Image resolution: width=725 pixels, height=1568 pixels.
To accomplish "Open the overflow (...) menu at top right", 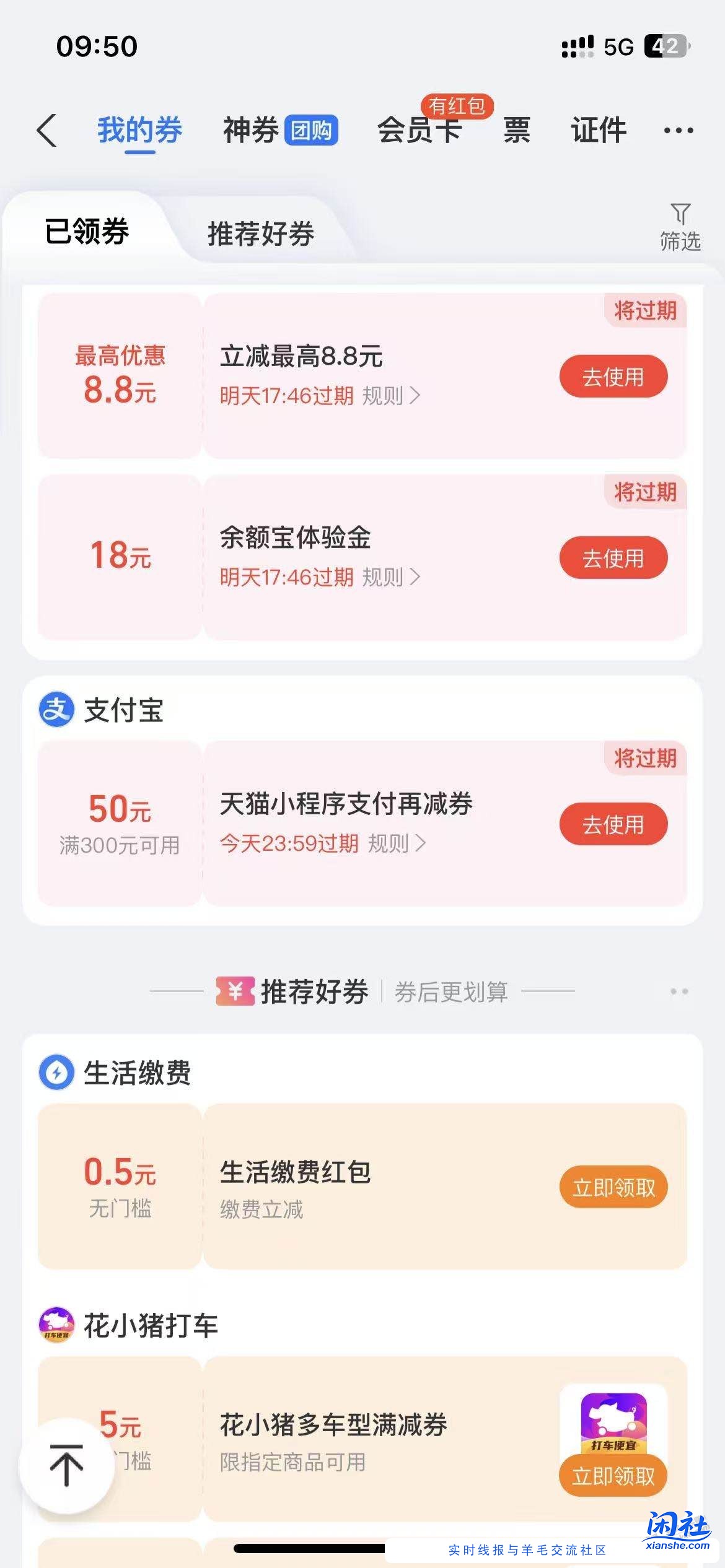I will pyautogui.click(x=677, y=130).
